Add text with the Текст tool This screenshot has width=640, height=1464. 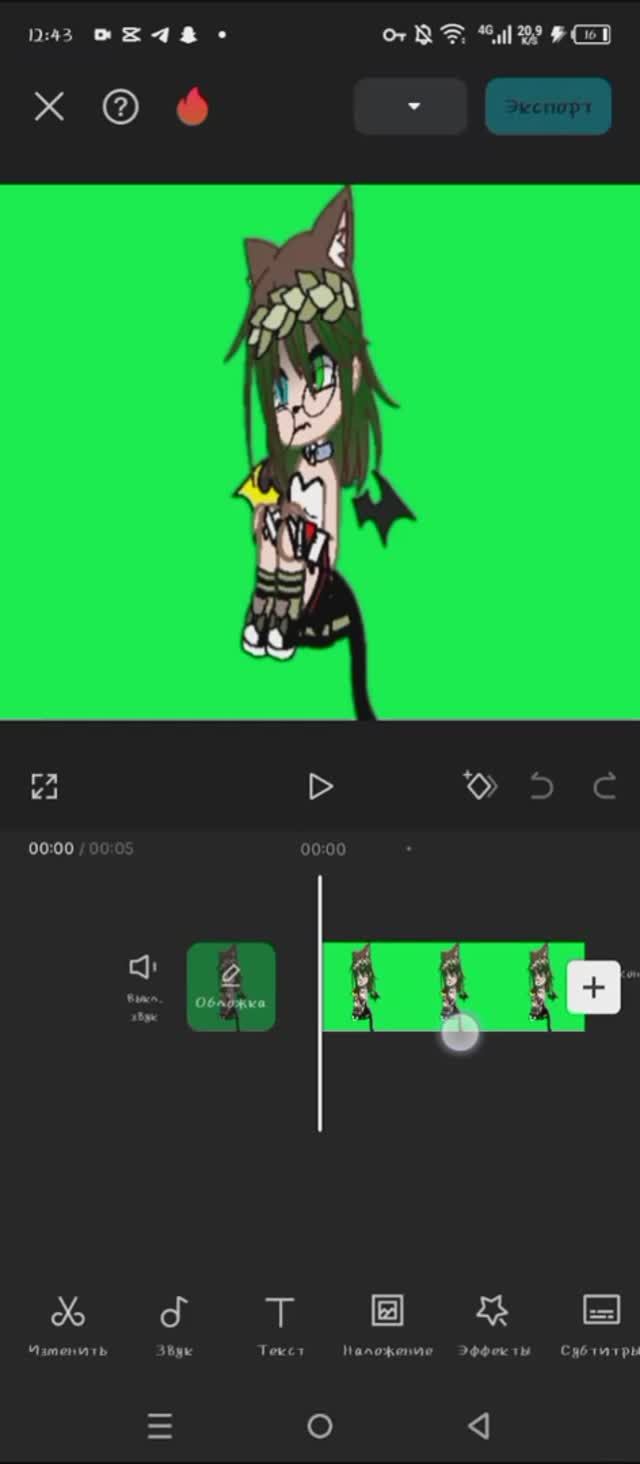tap(280, 1324)
